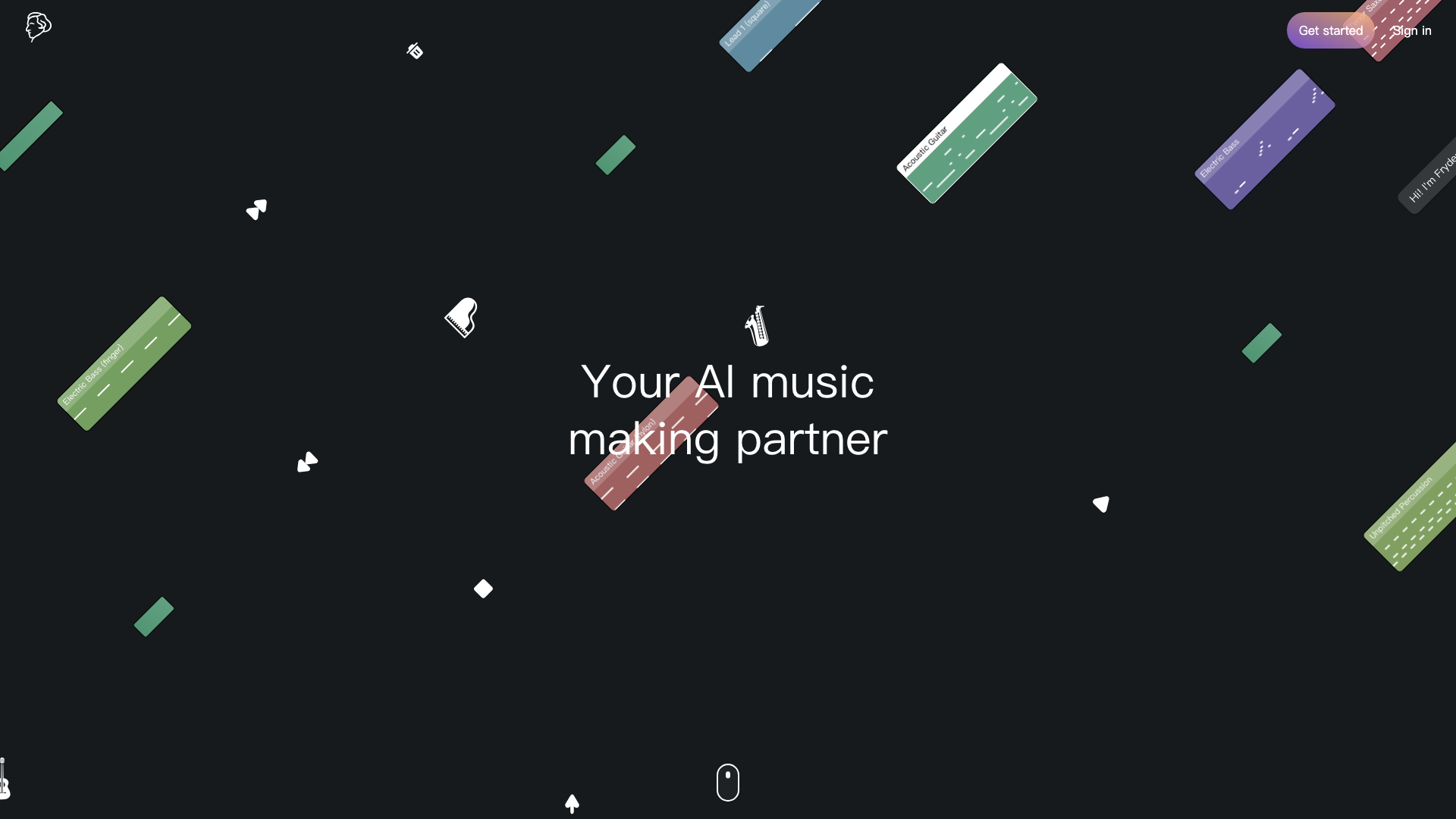The height and width of the screenshot is (819, 1456).
Task: Open the home page via the head logo
Action: [x=38, y=27]
